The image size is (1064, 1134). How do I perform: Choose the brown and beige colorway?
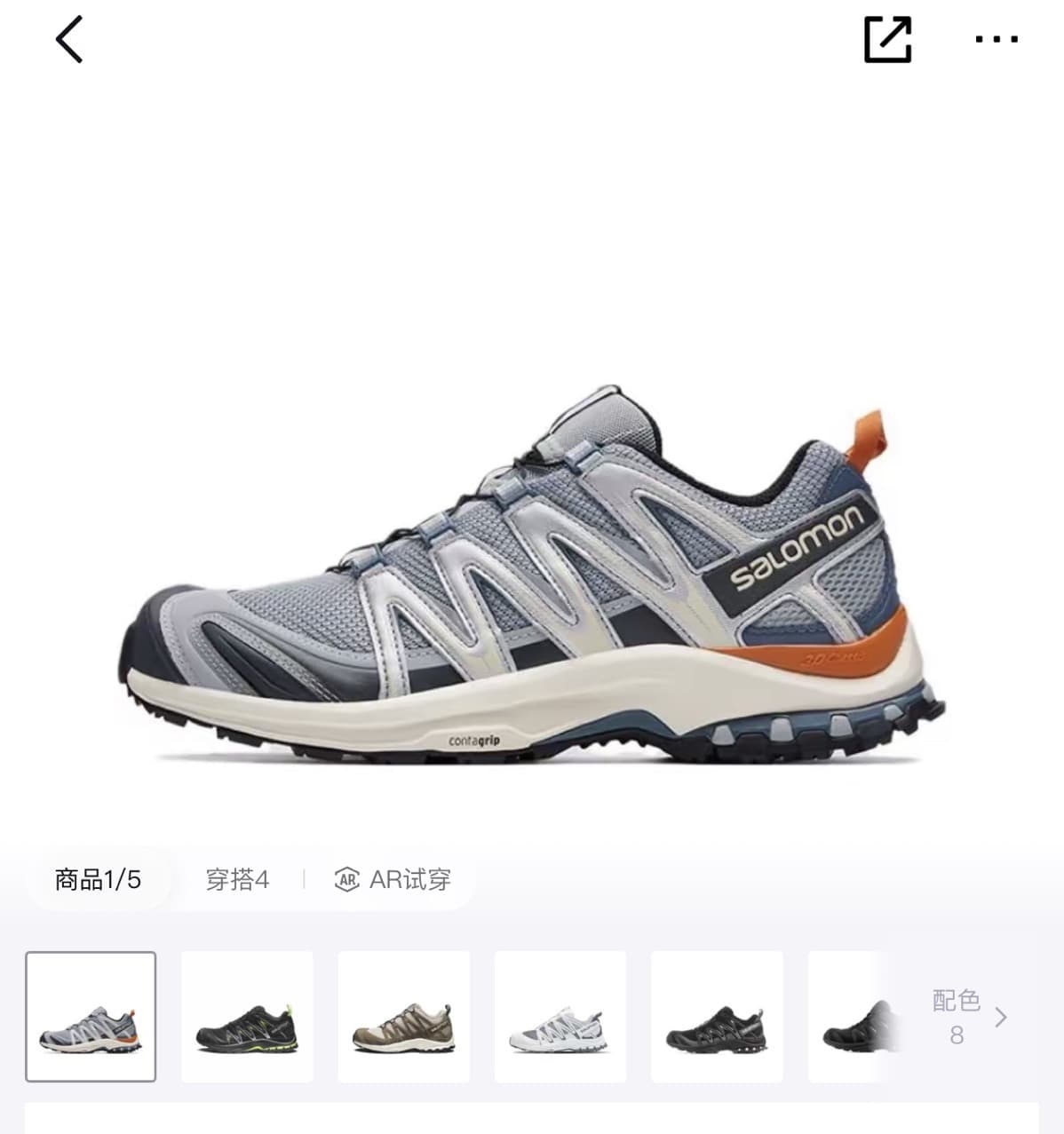(x=403, y=1017)
